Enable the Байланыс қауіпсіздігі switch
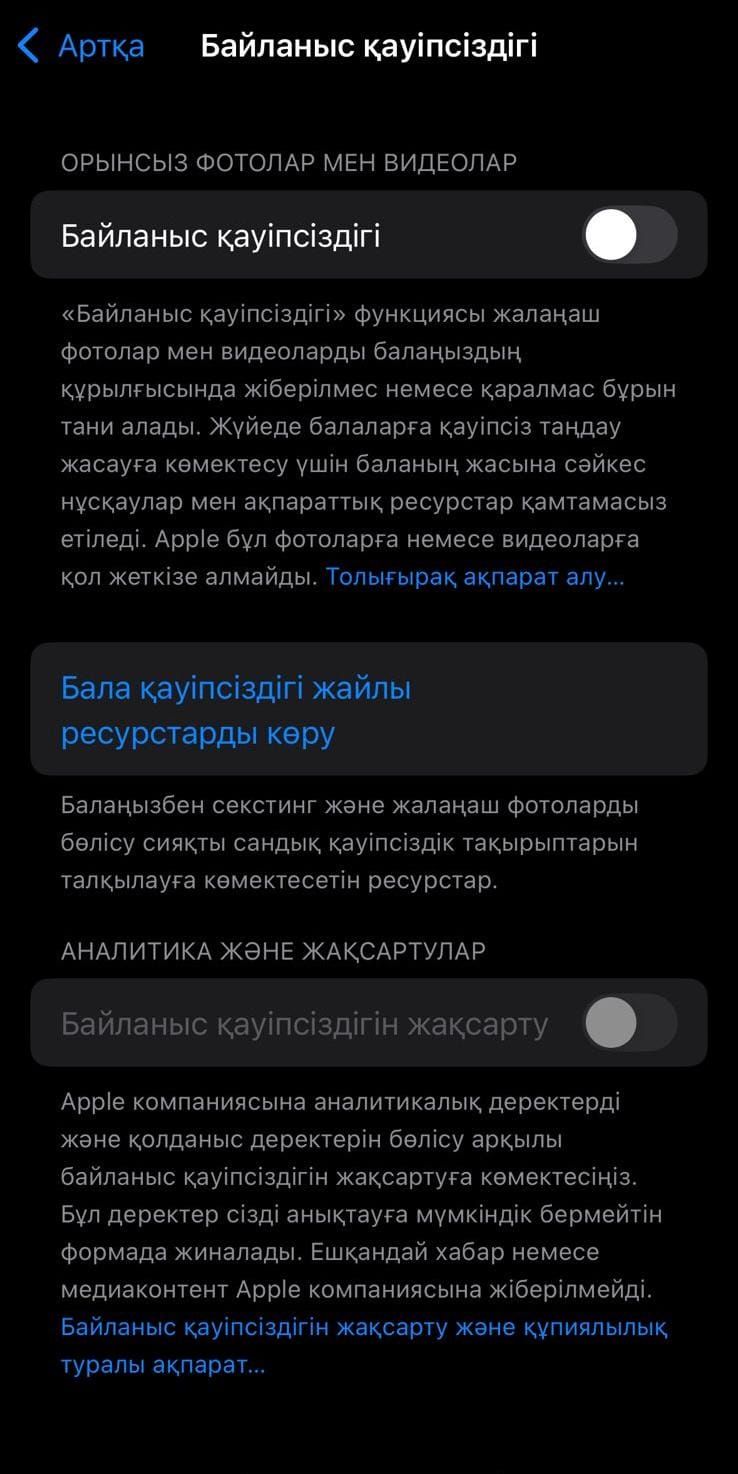Image resolution: width=738 pixels, height=1474 pixels. tap(630, 235)
